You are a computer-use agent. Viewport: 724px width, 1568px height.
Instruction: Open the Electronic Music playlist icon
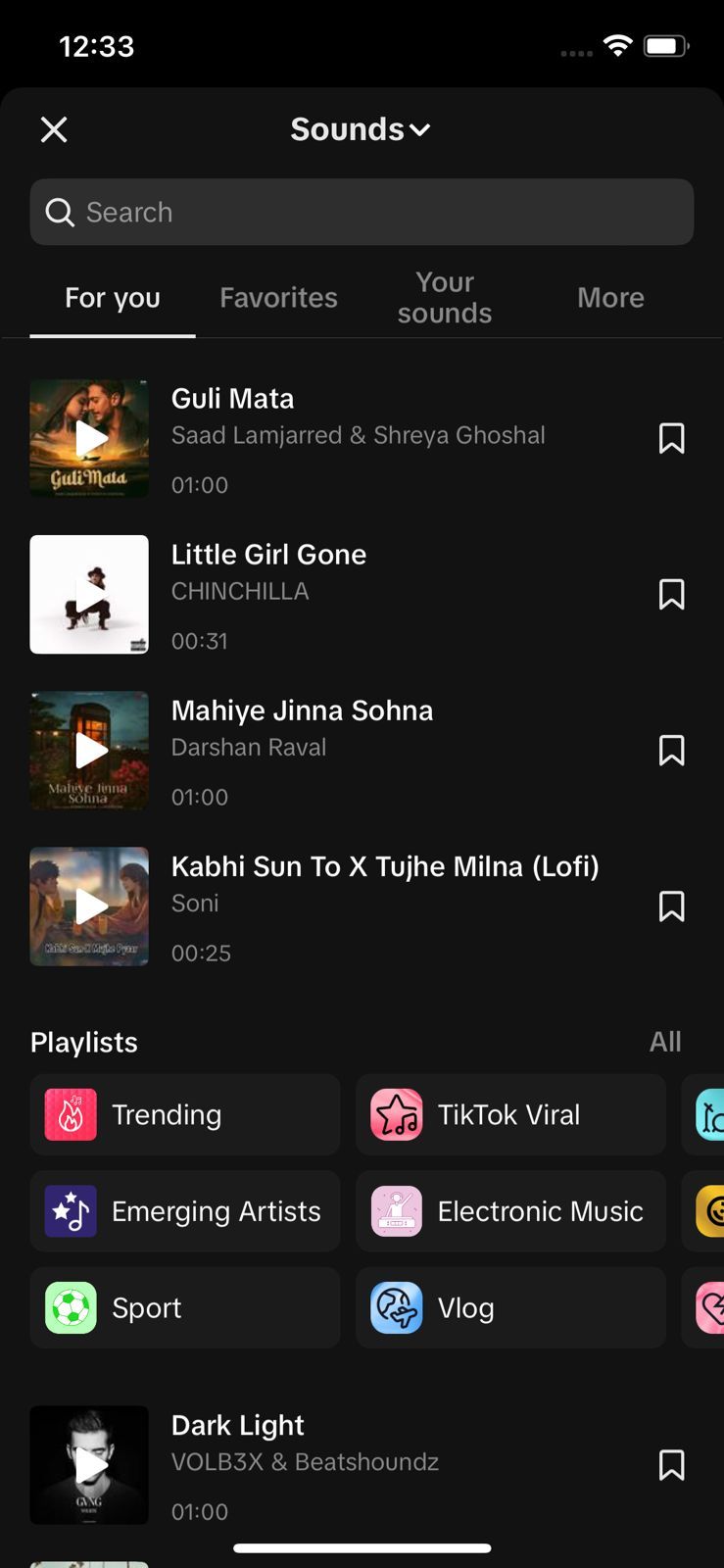[396, 1211]
